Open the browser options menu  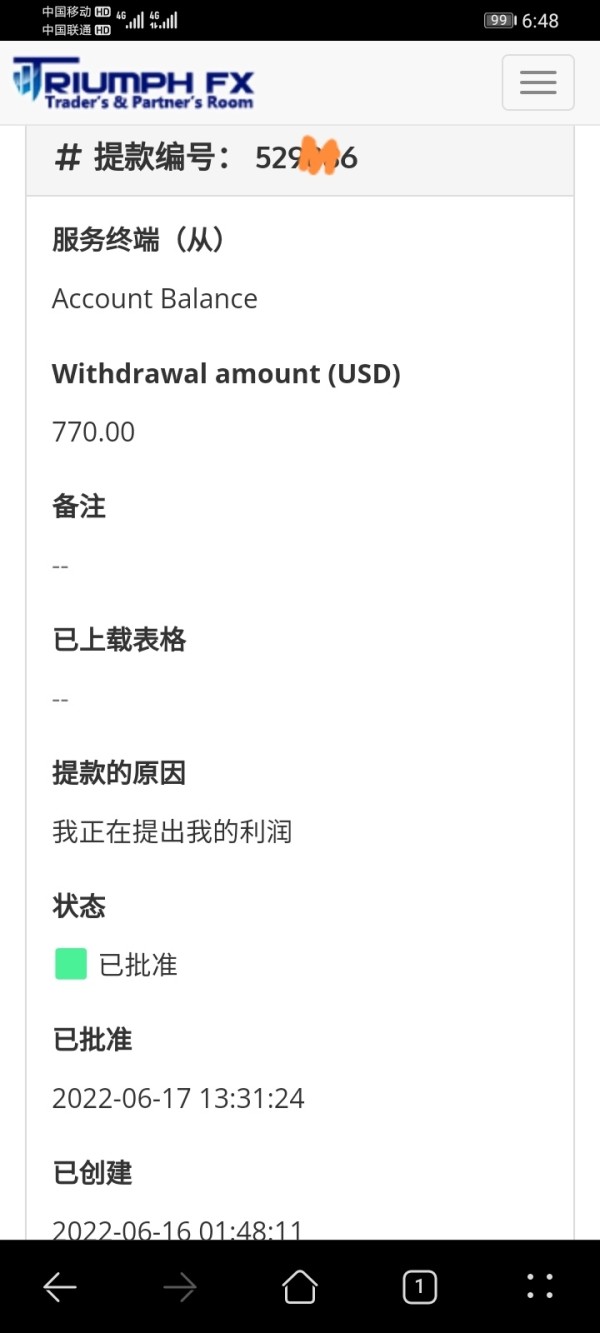click(x=540, y=1287)
